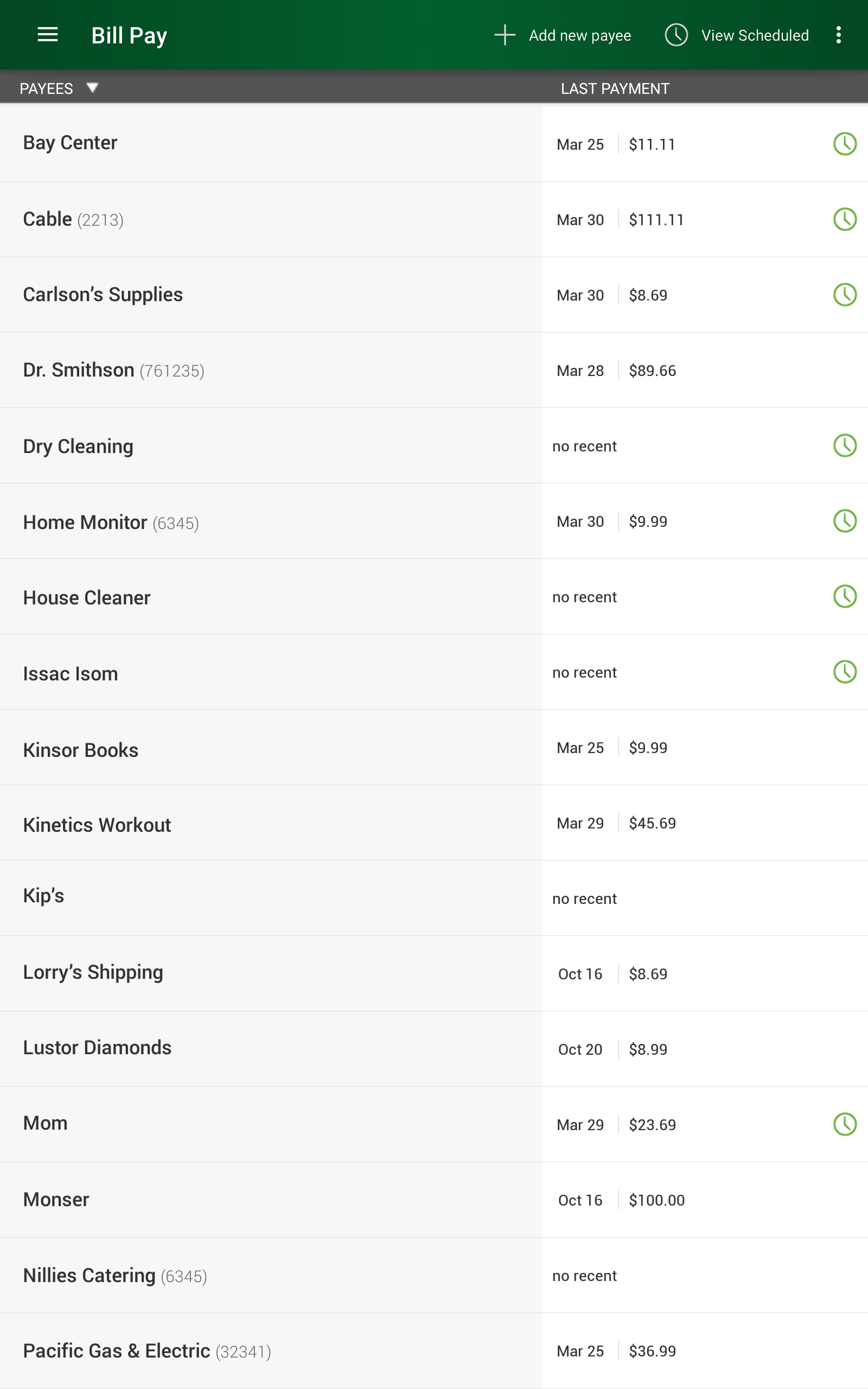Click the LAST PAYMENT column header
The width and height of the screenshot is (868, 1389).
pyautogui.click(x=614, y=88)
